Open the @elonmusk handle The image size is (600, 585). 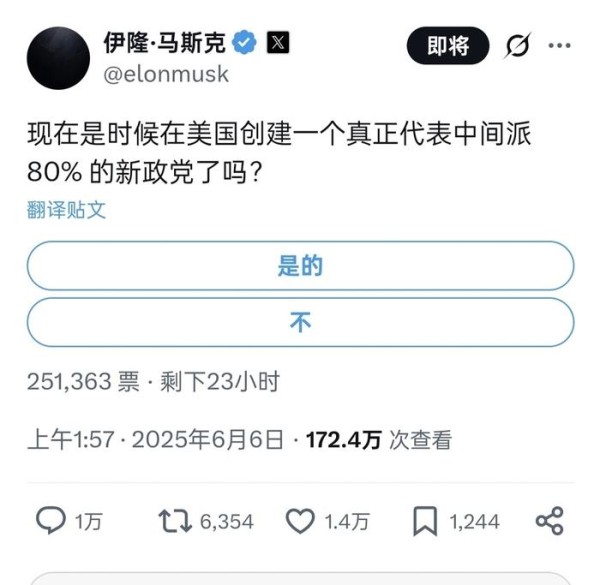pyautogui.click(x=166, y=74)
